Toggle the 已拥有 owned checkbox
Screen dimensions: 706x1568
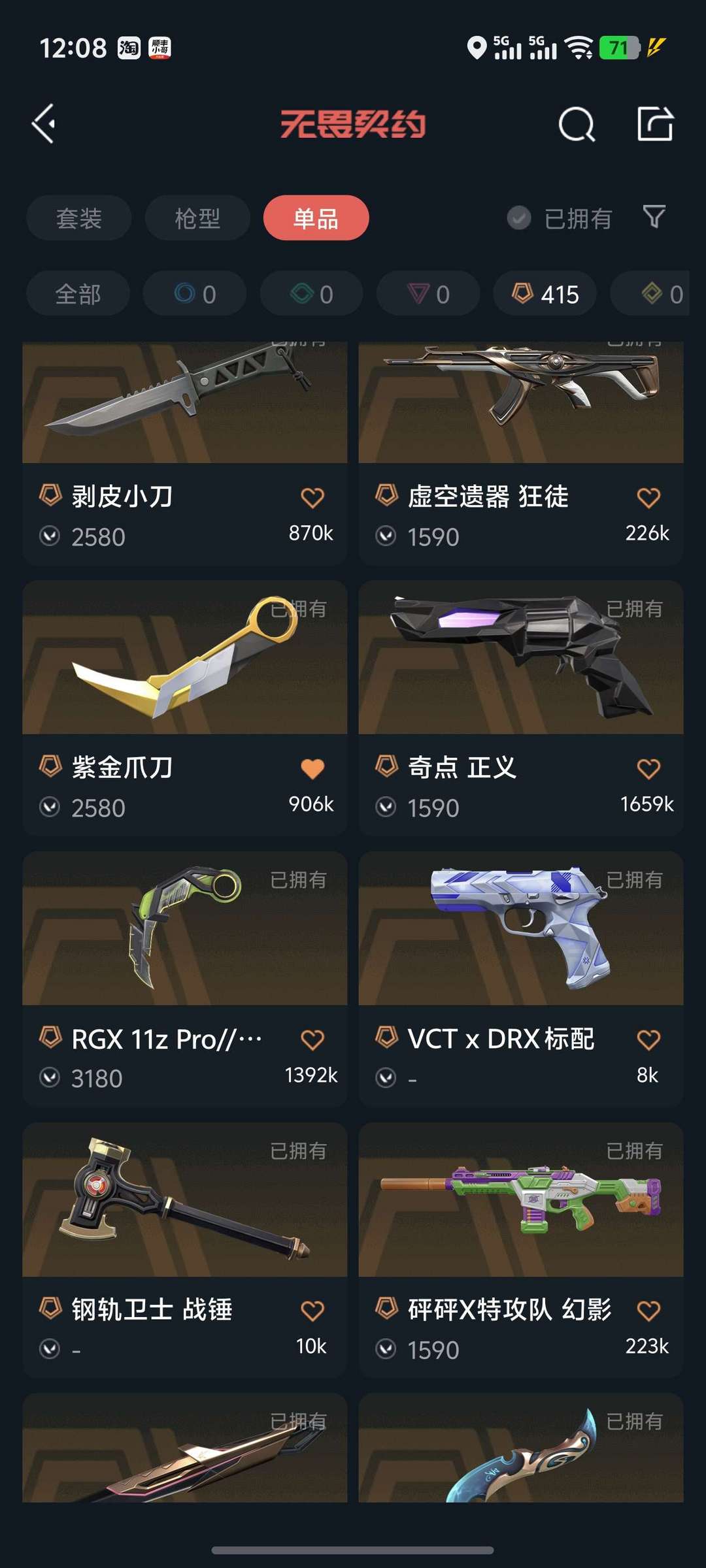click(519, 218)
